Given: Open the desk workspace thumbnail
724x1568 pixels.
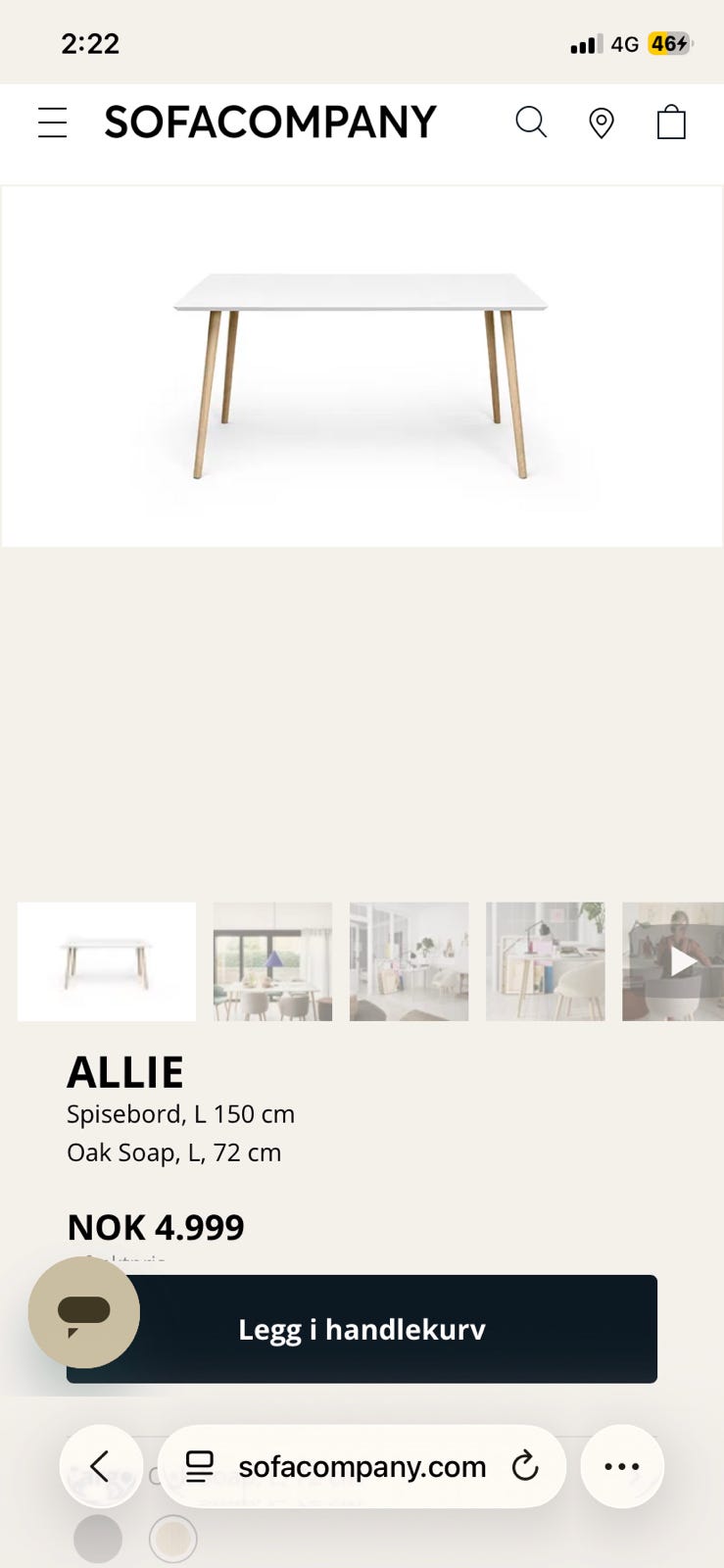Looking at the screenshot, I should 545,961.
